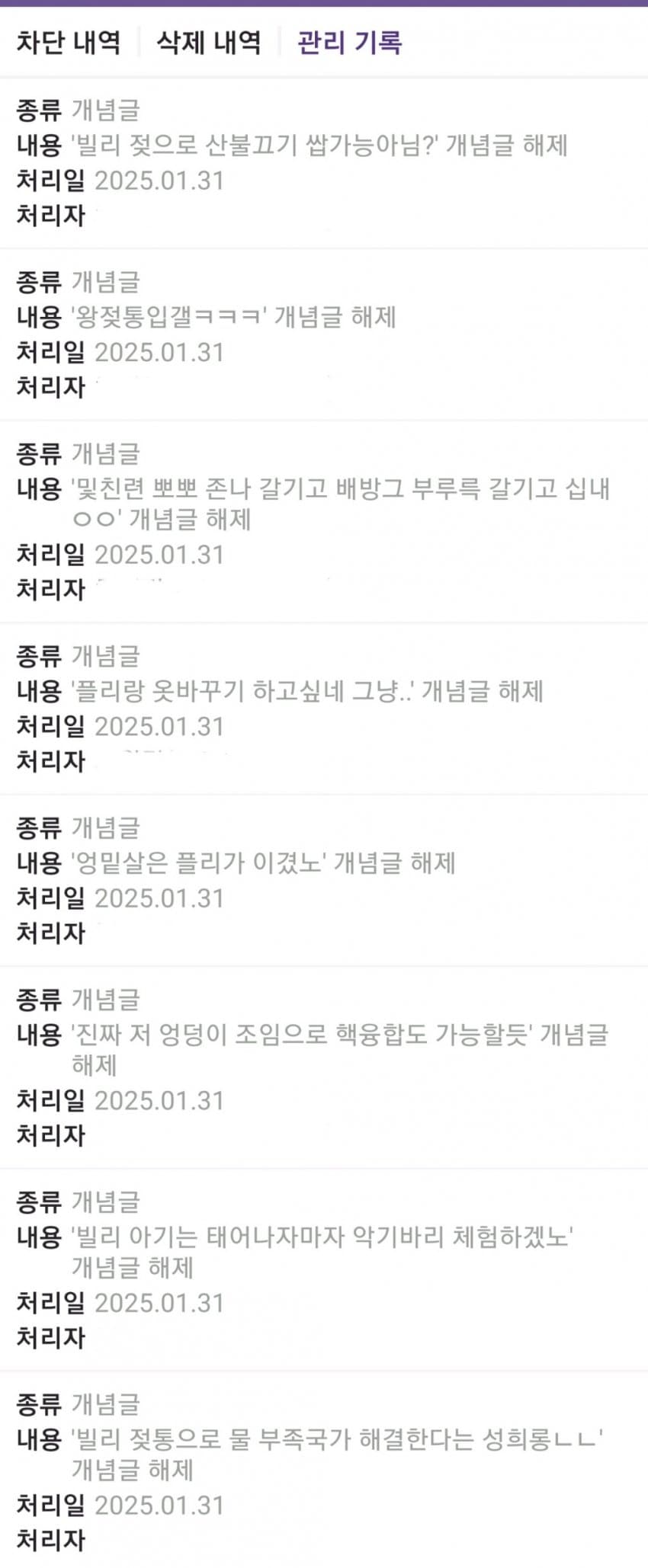Open the 삭제 내역 tab
Image resolution: width=648 pixels, height=1568 pixels.
click(208, 41)
